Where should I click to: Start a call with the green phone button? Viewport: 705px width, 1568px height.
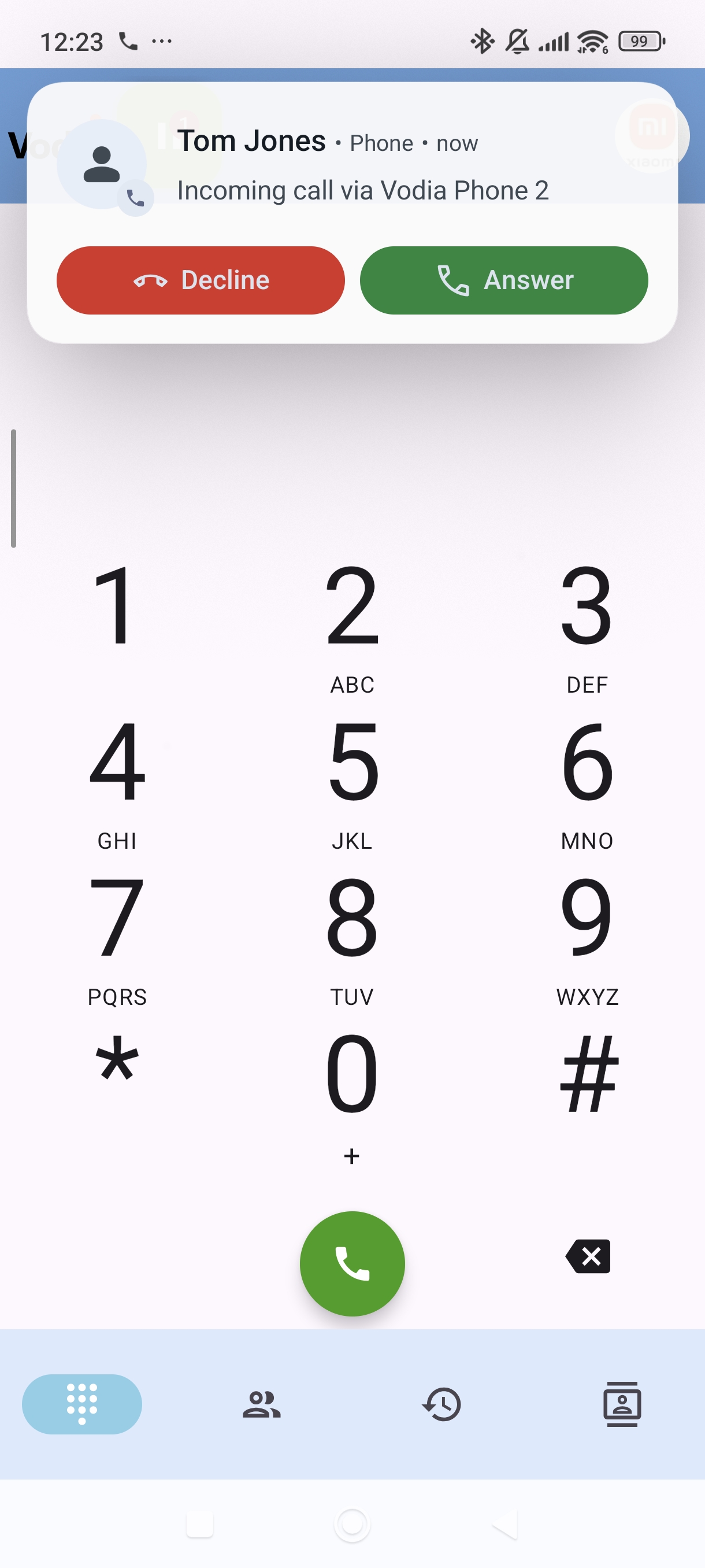tap(352, 1263)
